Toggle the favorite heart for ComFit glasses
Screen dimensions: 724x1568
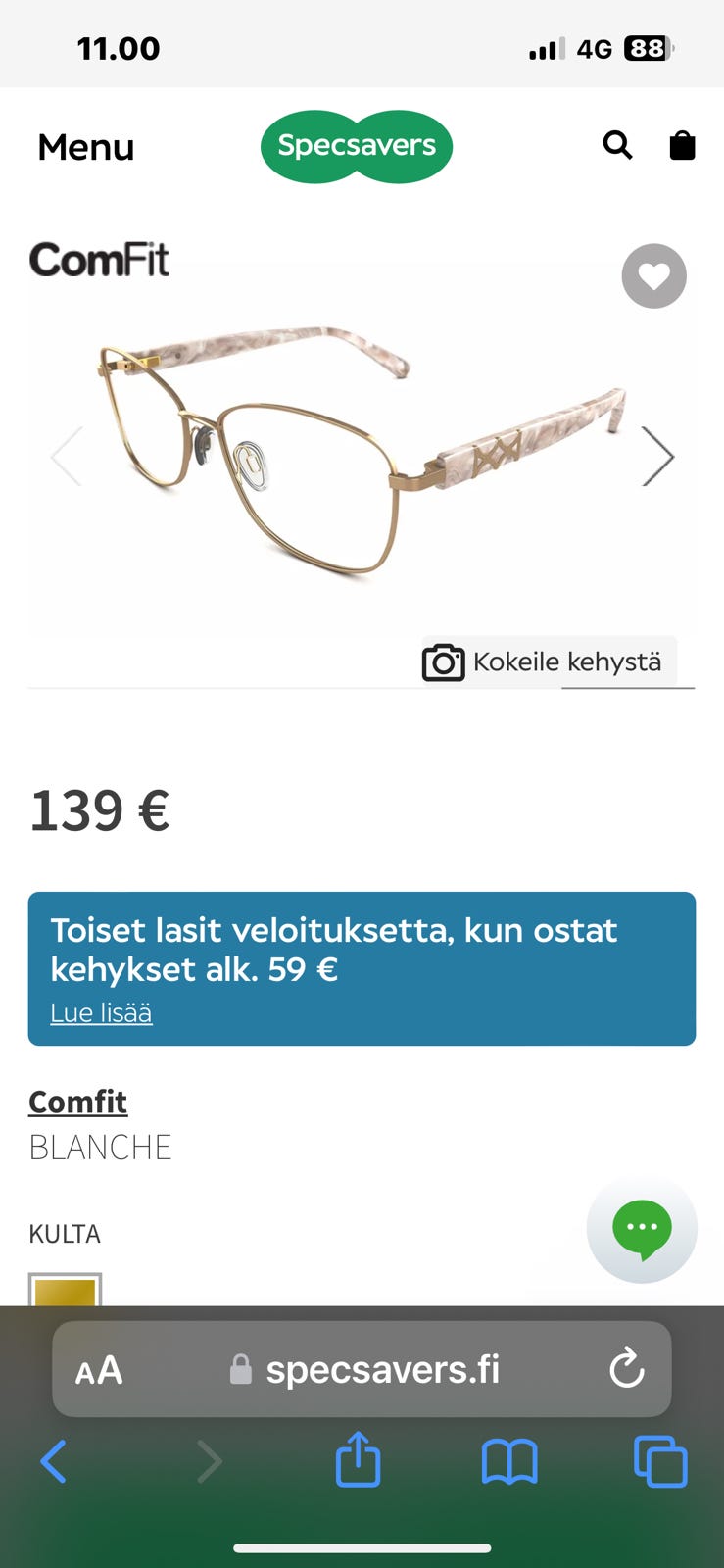(x=653, y=275)
